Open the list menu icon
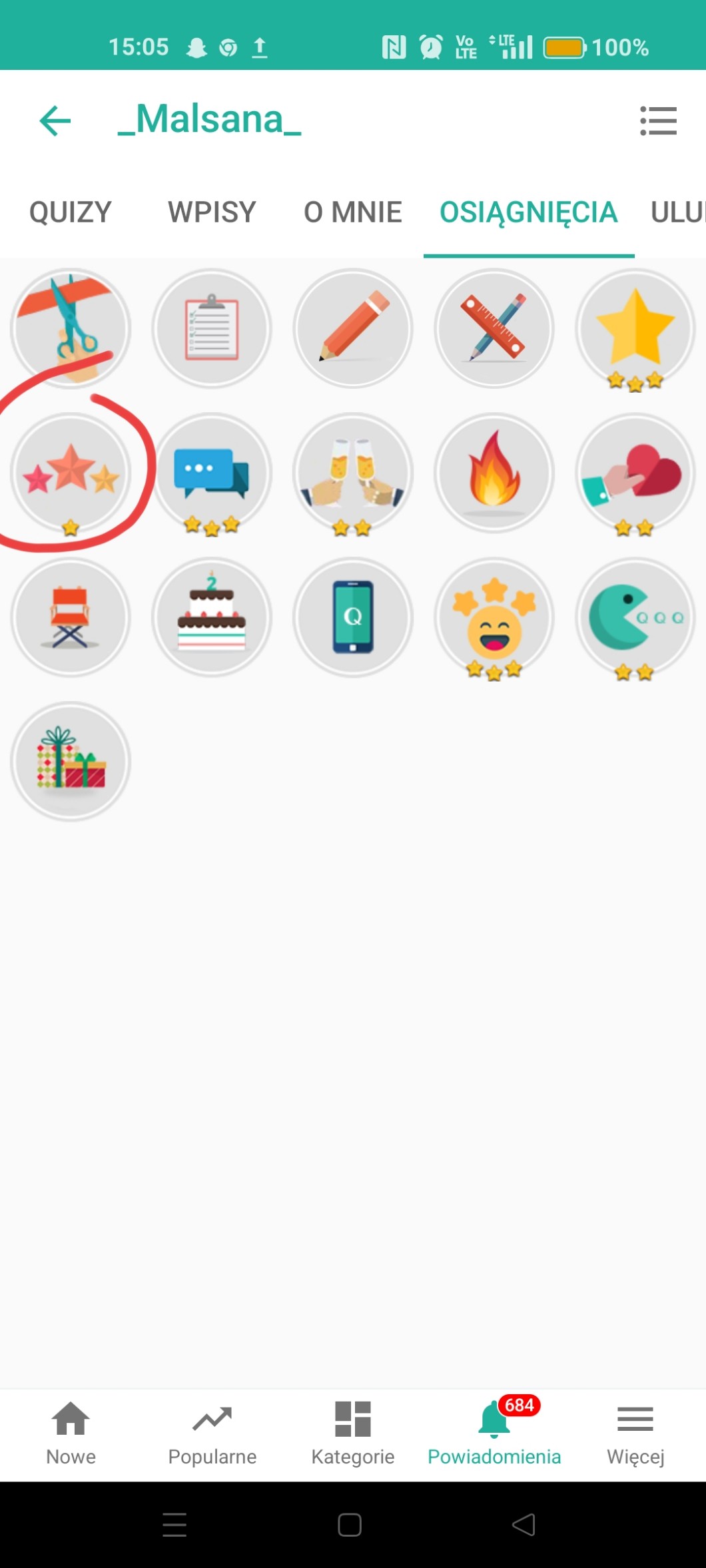 tap(658, 121)
